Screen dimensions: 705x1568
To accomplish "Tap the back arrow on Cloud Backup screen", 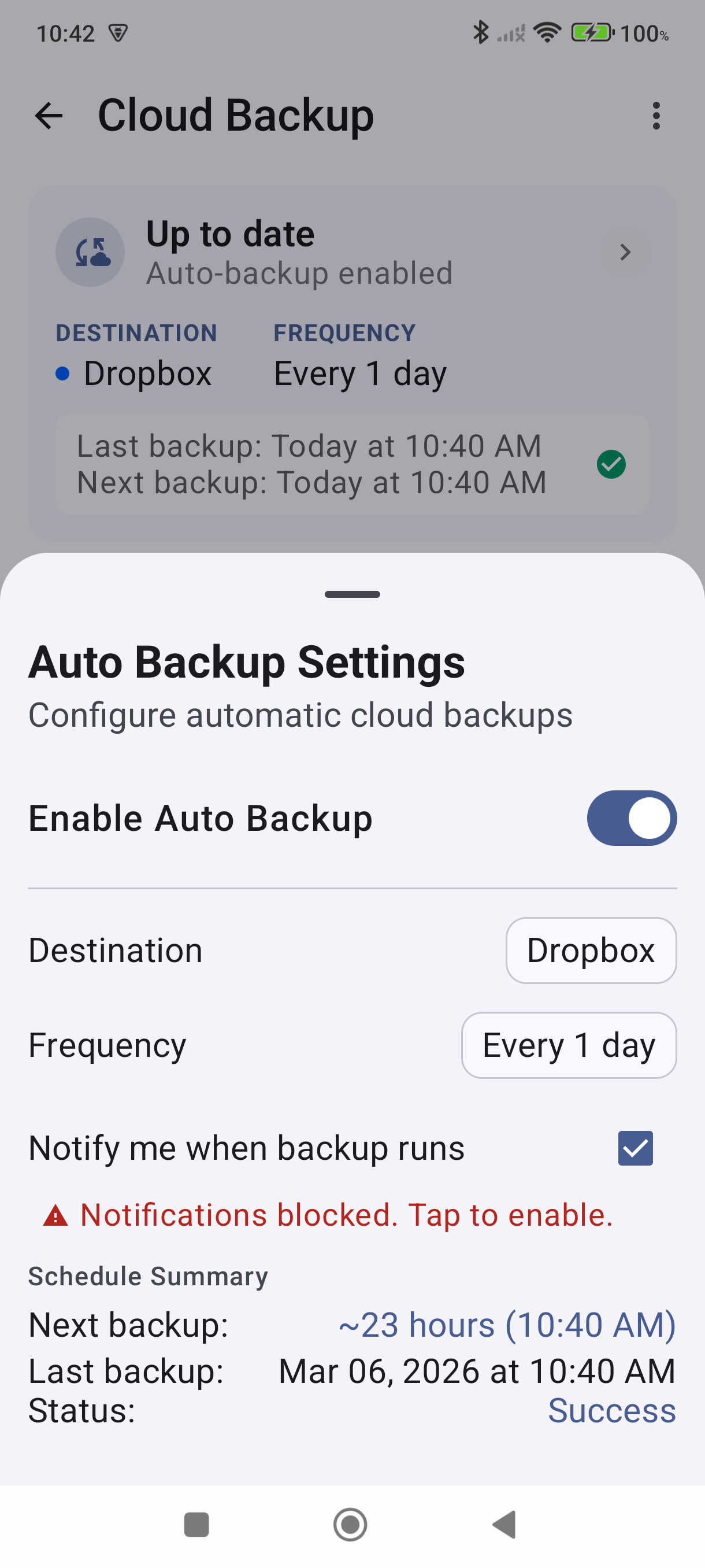I will tap(49, 117).
